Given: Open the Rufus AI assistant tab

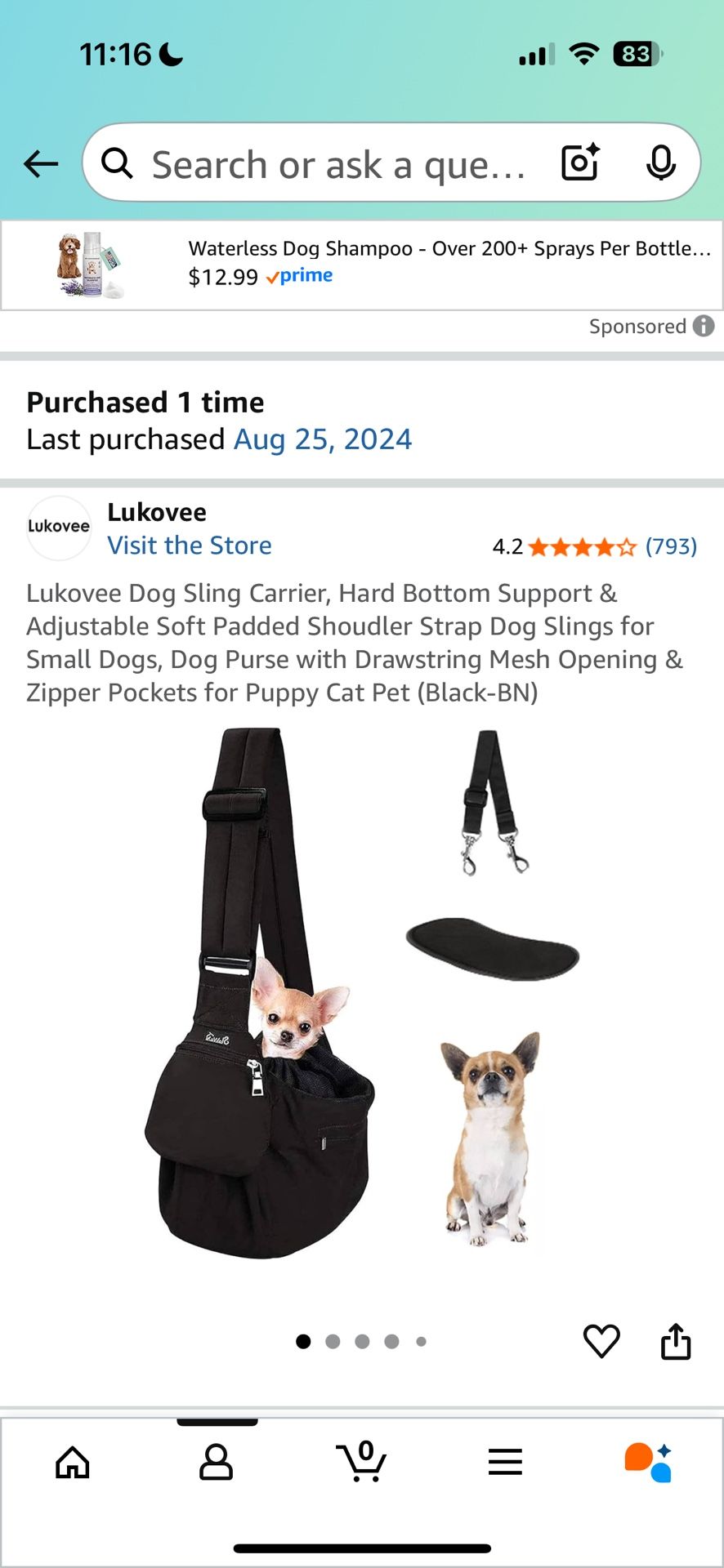Looking at the screenshot, I should (x=649, y=1462).
